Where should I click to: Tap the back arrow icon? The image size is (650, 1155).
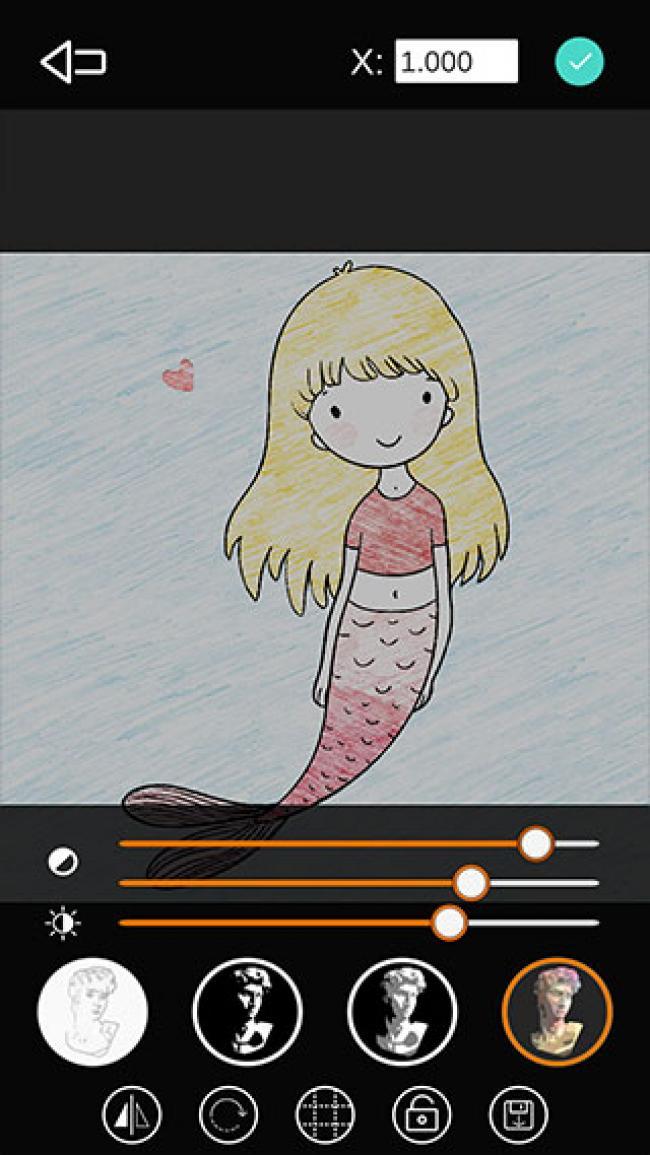[x=73, y=62]
